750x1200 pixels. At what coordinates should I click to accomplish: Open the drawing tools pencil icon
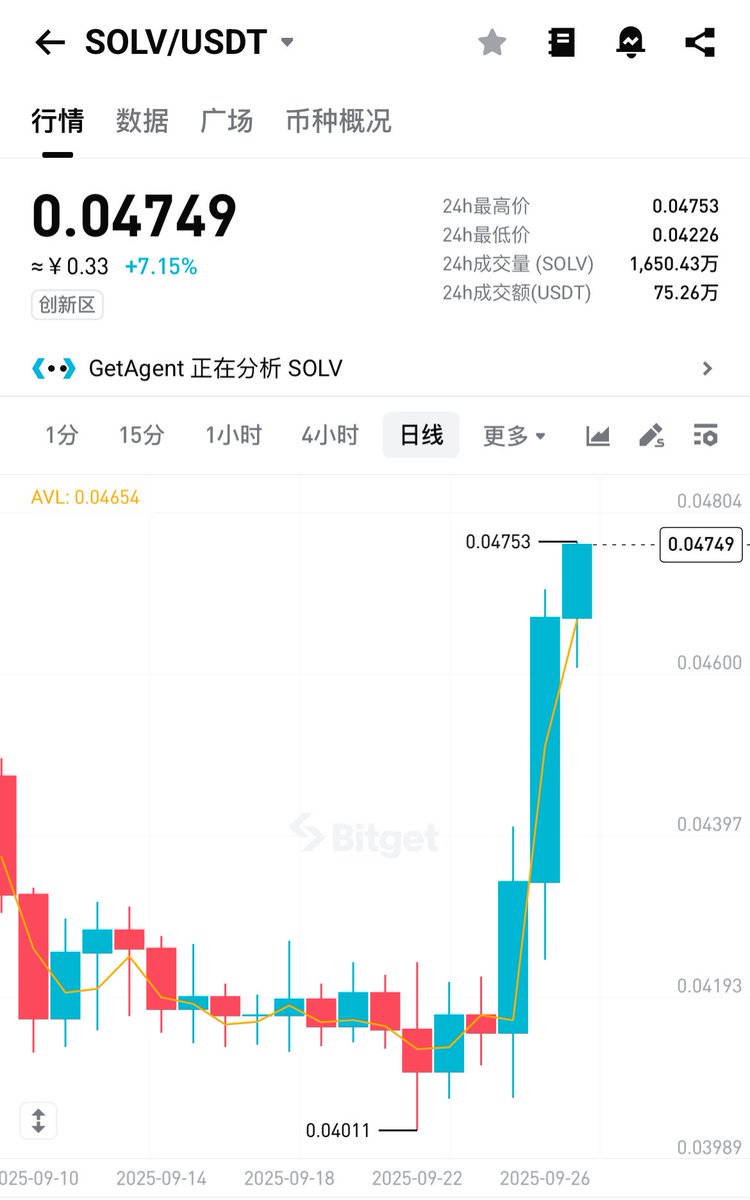click(x=652, y=435)
